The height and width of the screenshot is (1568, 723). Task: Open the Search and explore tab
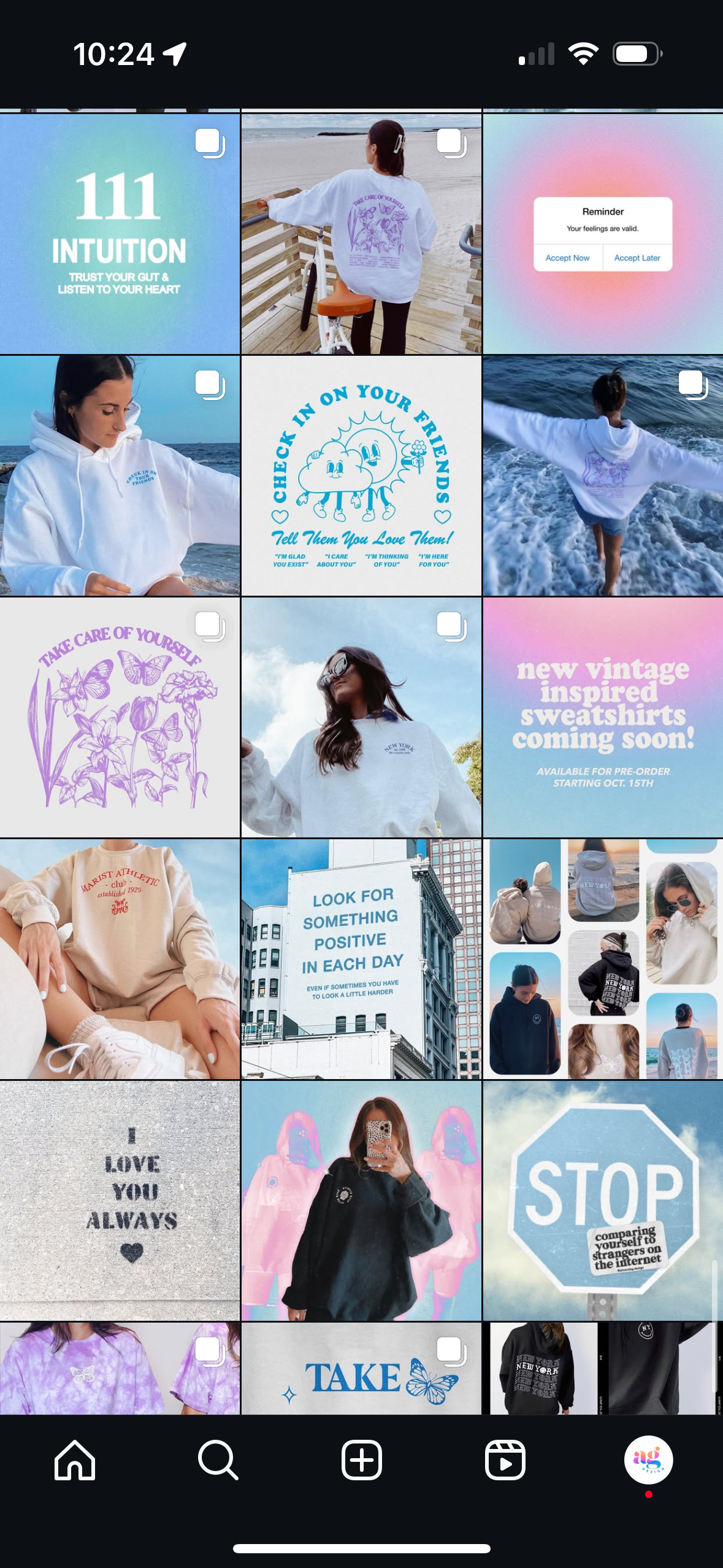pyautogui.click(x=218, y=1460)
